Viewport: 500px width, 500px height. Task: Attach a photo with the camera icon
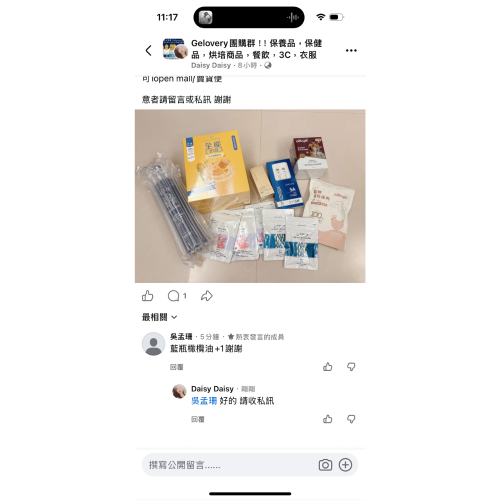(325, 465)
